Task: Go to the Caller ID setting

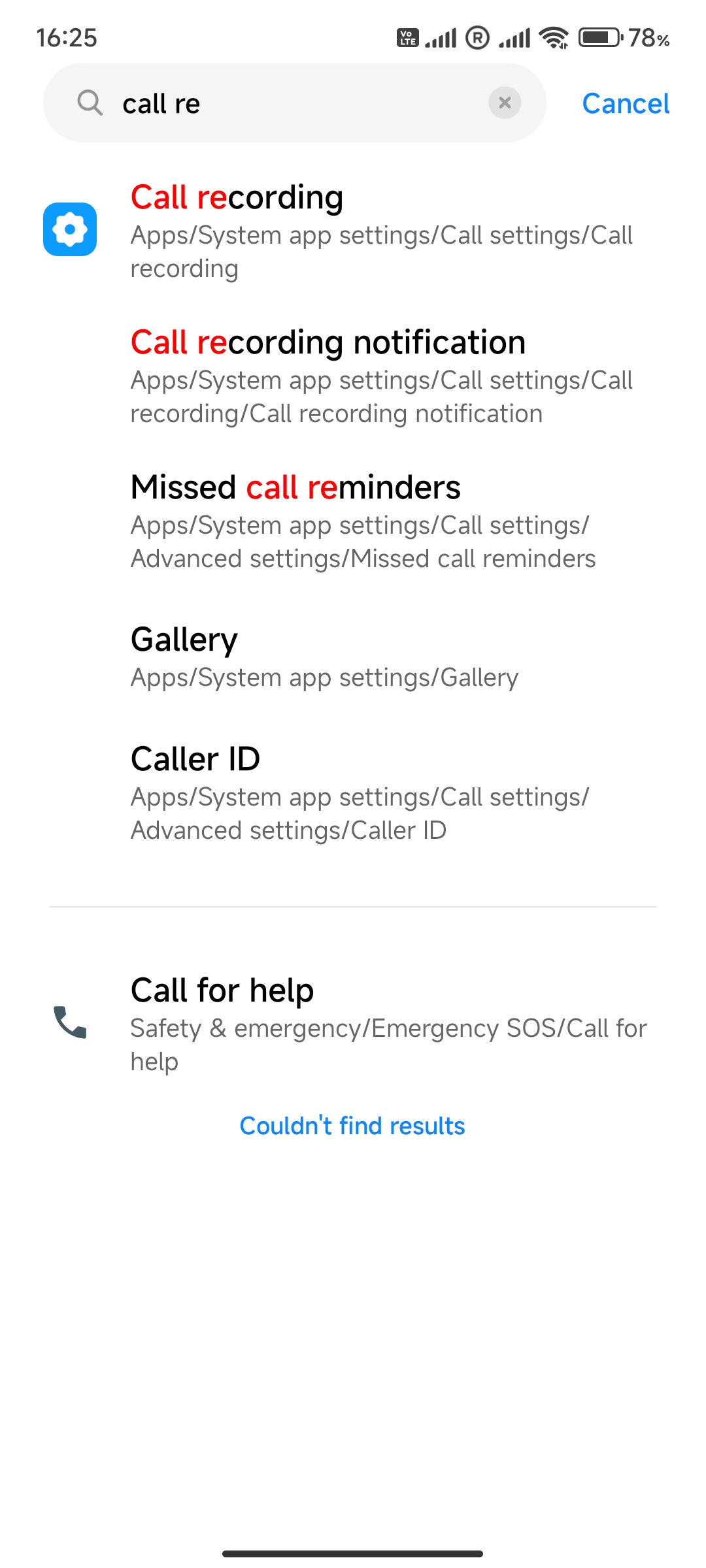Action: click(353, 793)
